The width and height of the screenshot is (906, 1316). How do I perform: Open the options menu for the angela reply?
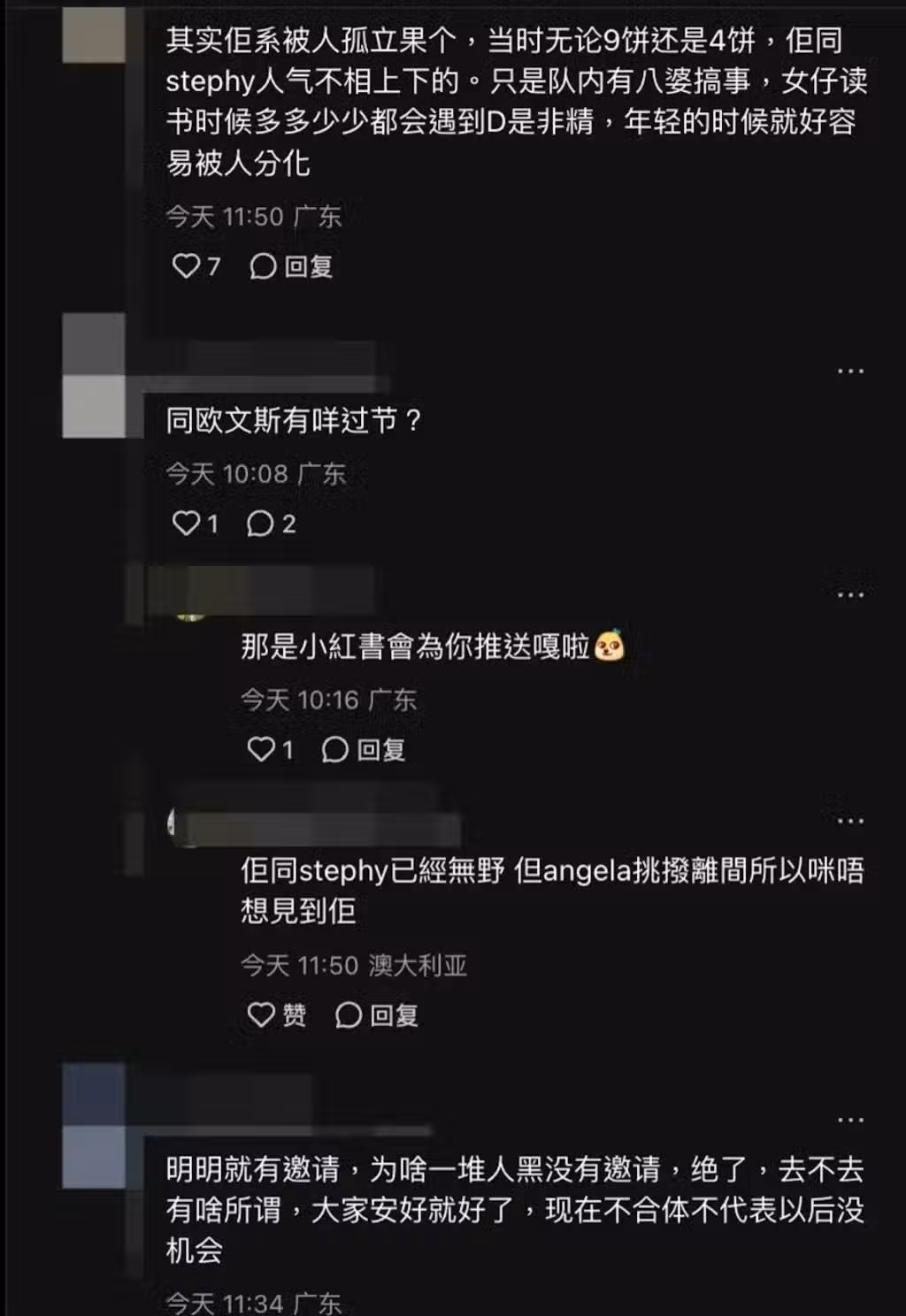point(850,822)
